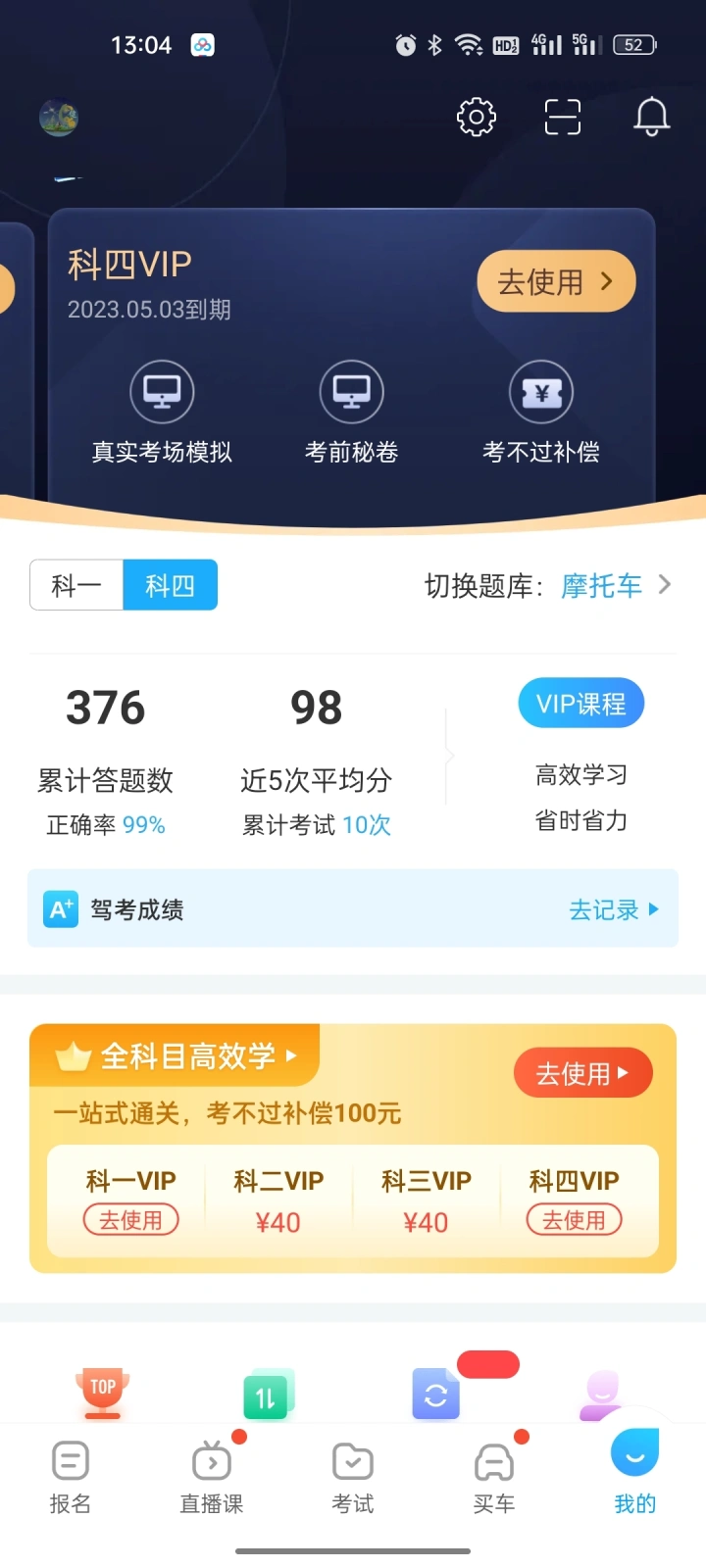Open 考前秘卷
Image resolution: width=706 pixels, height=1568 pixels.
pos(351,412)
